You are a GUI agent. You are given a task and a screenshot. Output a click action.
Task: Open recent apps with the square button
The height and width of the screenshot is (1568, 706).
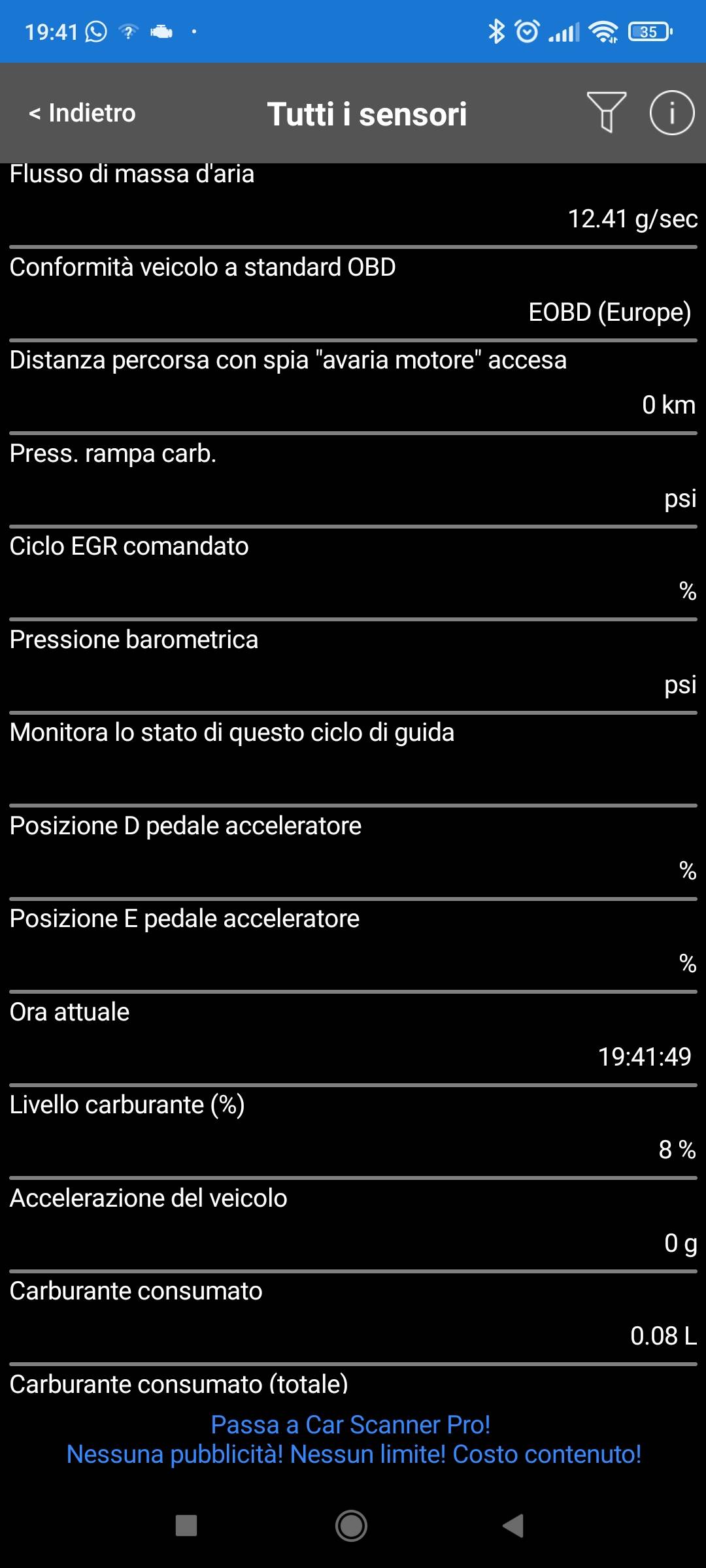pyautogui.click(x=186, y=1526)
